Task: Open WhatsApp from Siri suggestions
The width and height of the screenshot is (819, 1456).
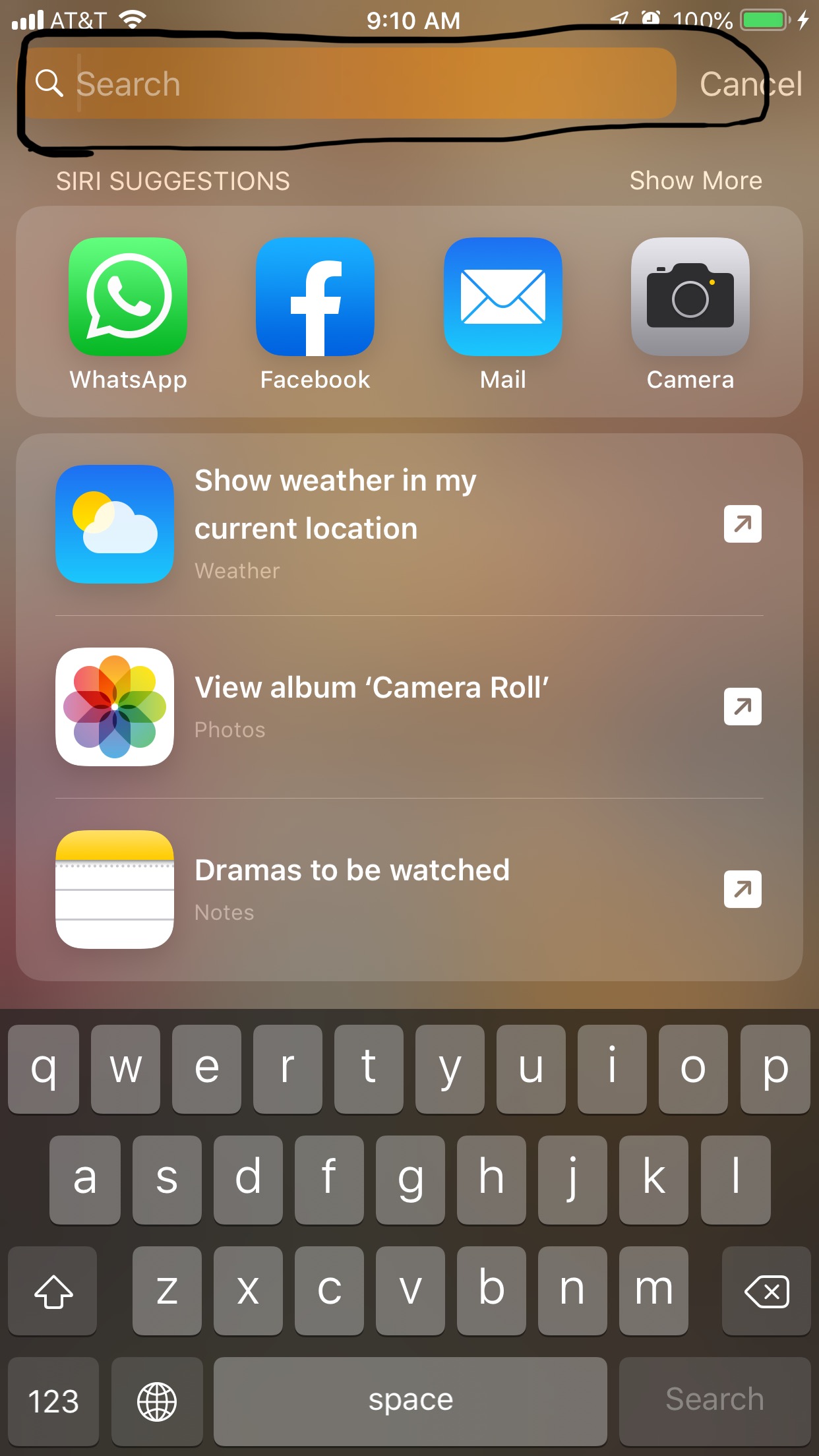Action: click(128, 297)
